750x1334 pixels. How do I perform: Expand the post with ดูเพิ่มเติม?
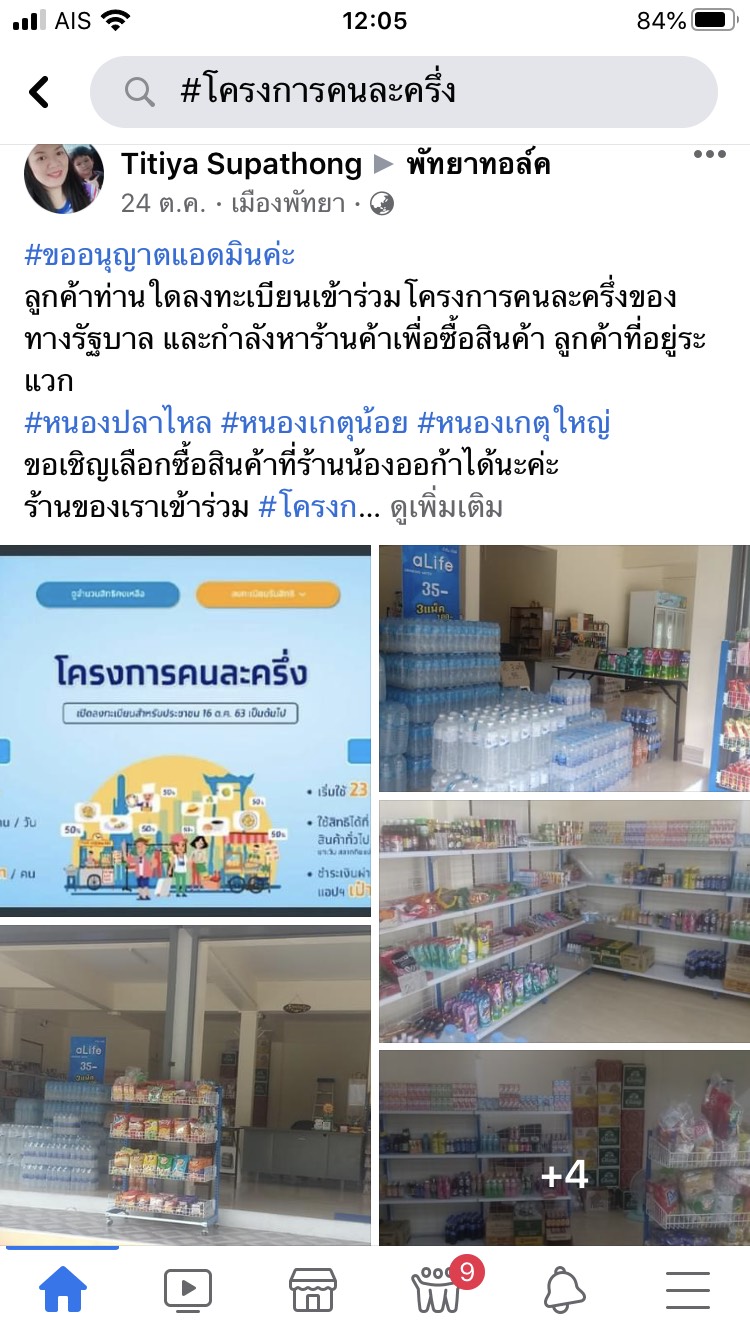point(446,508)
